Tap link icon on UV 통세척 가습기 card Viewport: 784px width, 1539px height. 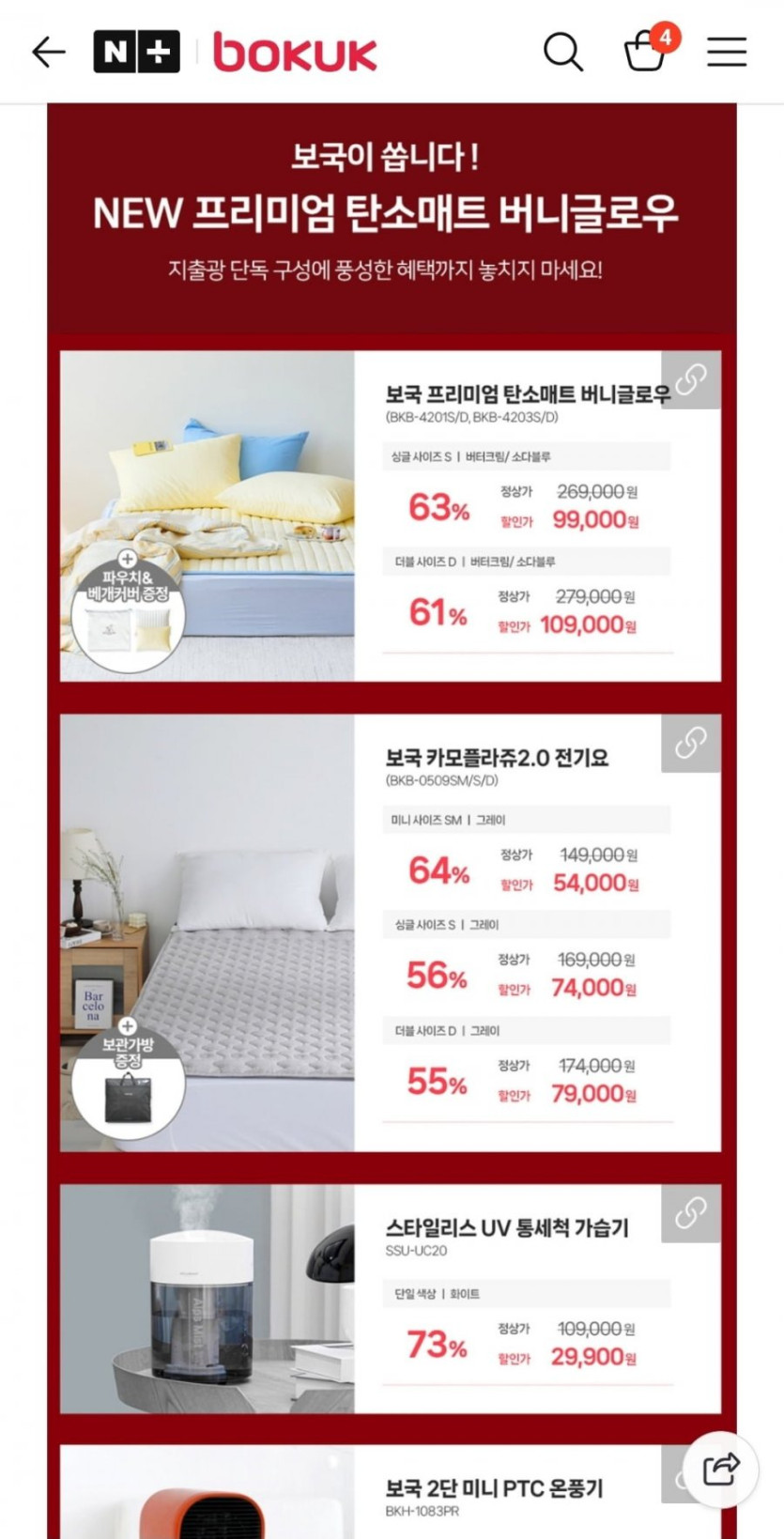click(x=691, y=1213)
